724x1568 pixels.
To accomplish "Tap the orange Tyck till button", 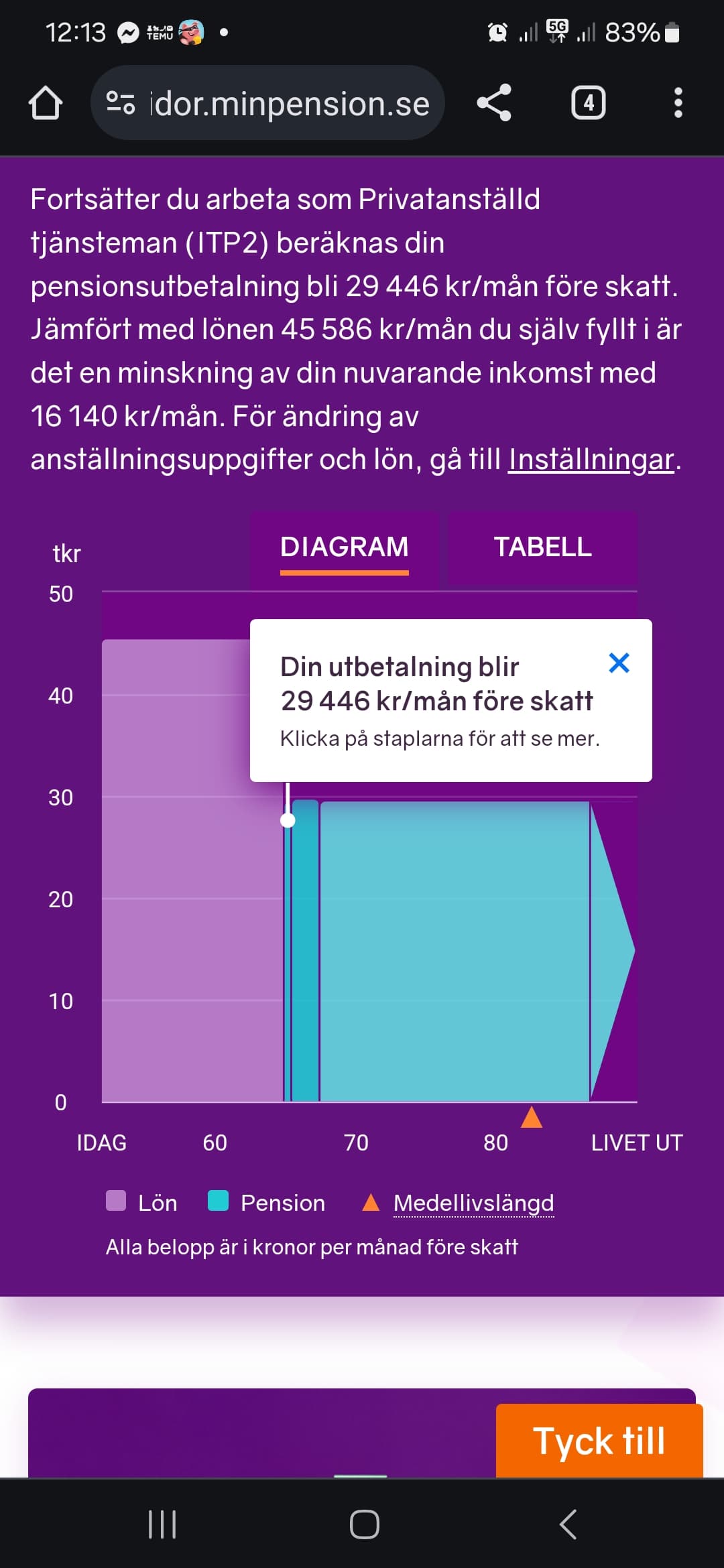I will pyautogui.click(x=599, y=1441).
